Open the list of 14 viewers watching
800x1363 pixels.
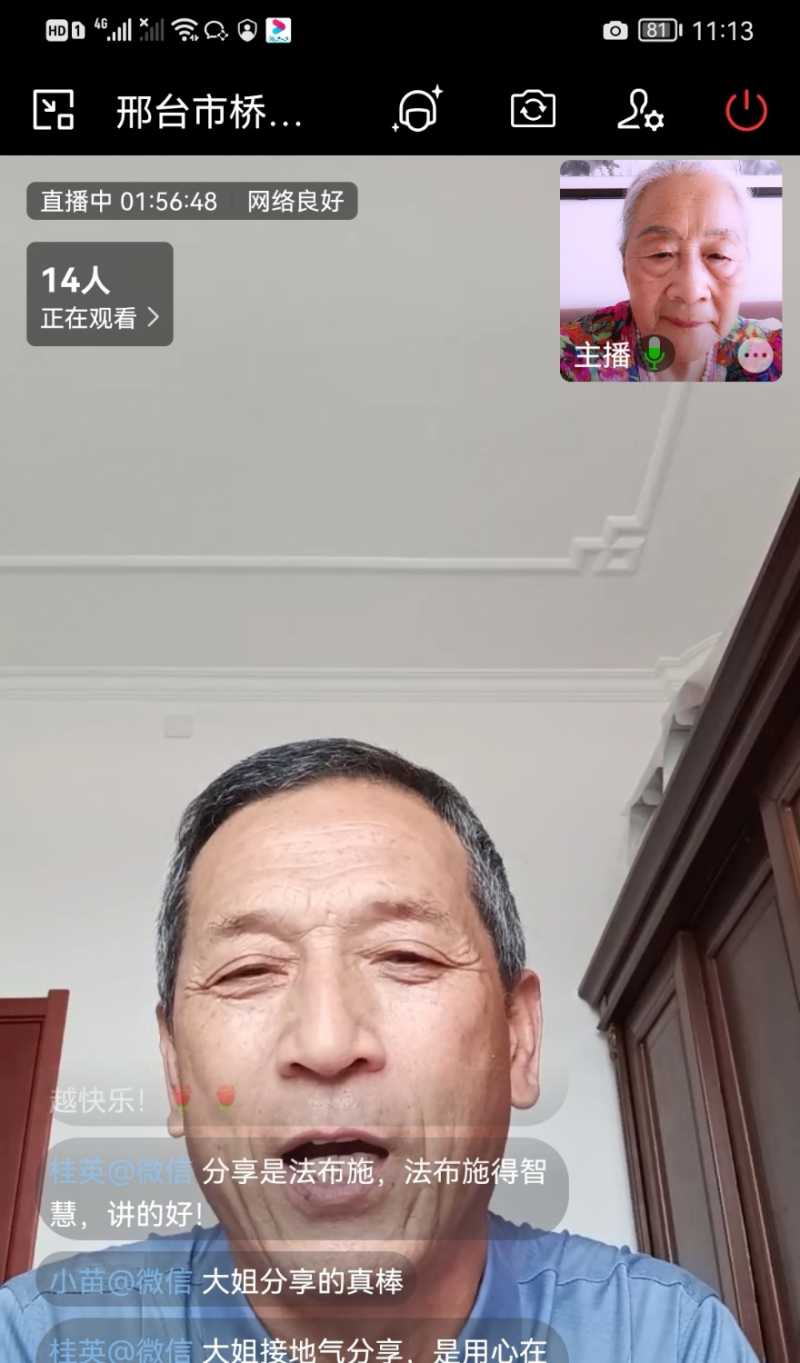tap(99, 294)
